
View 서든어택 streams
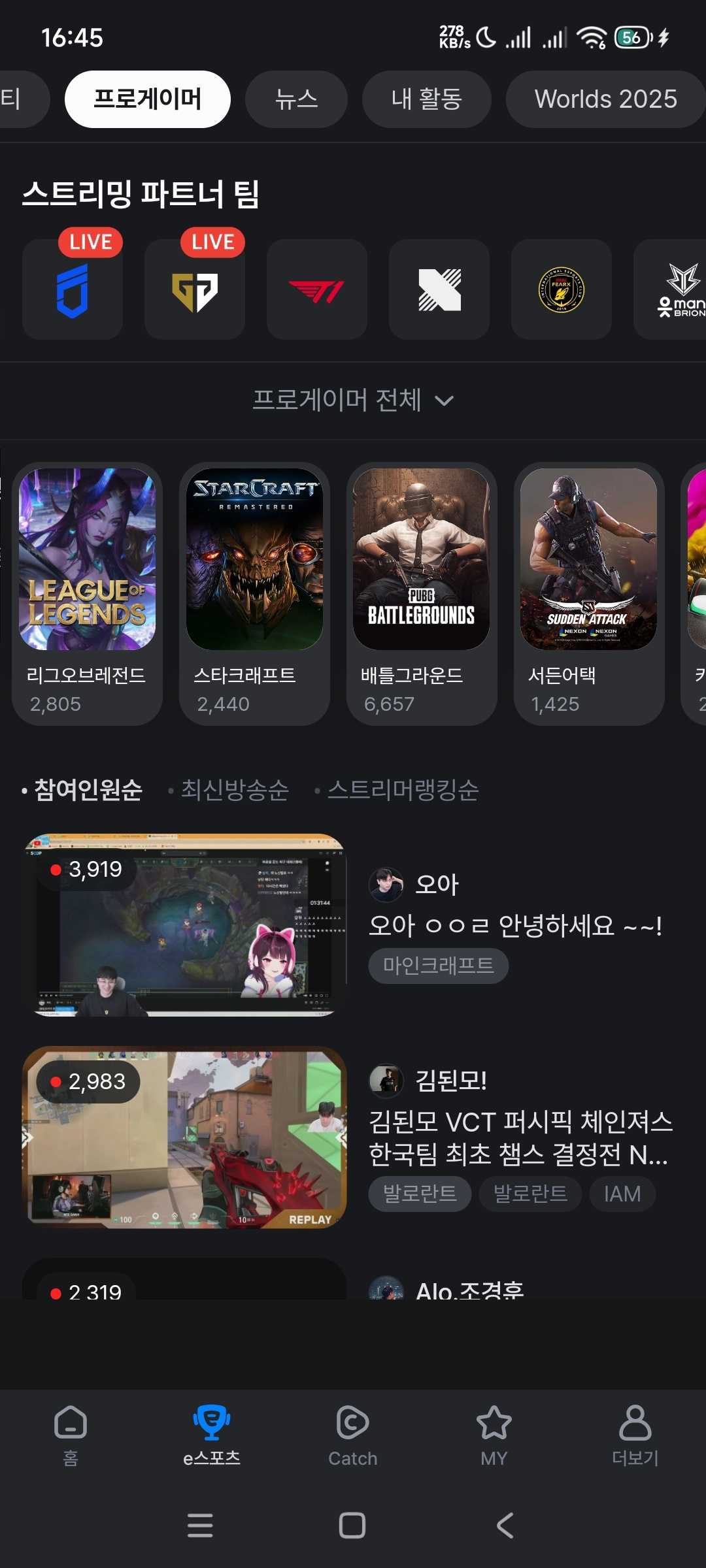coord(588,593)
